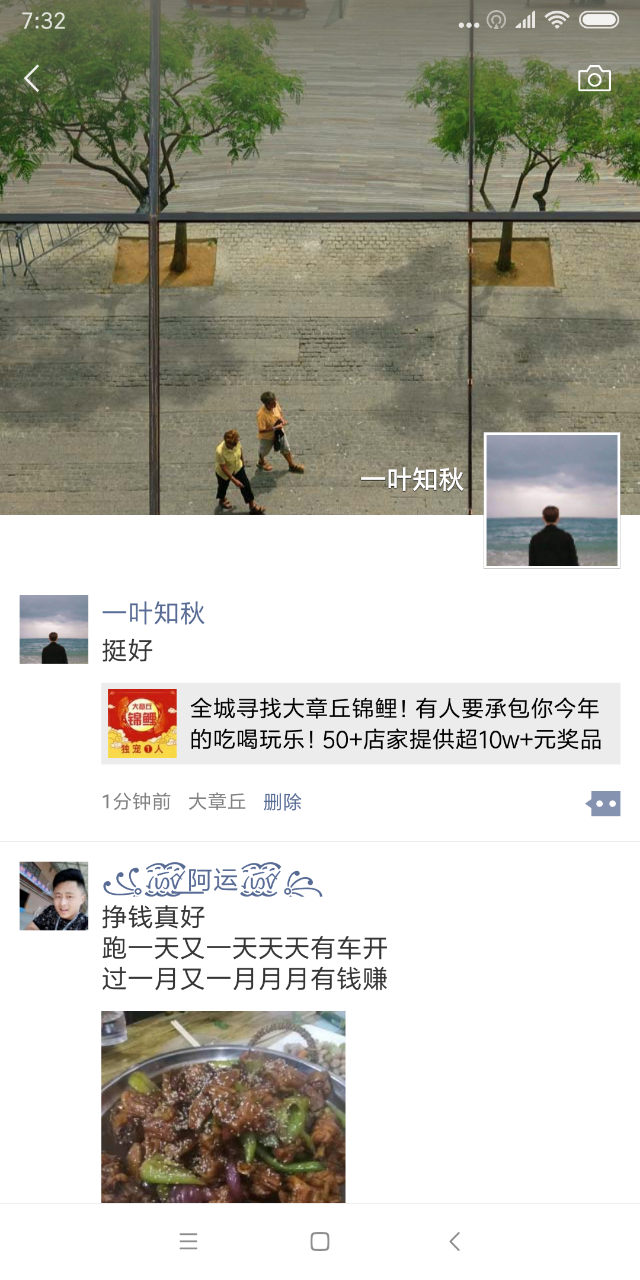
Task: Open the small 一叶知秋 avatar beside the post
Action: [54, 630]
